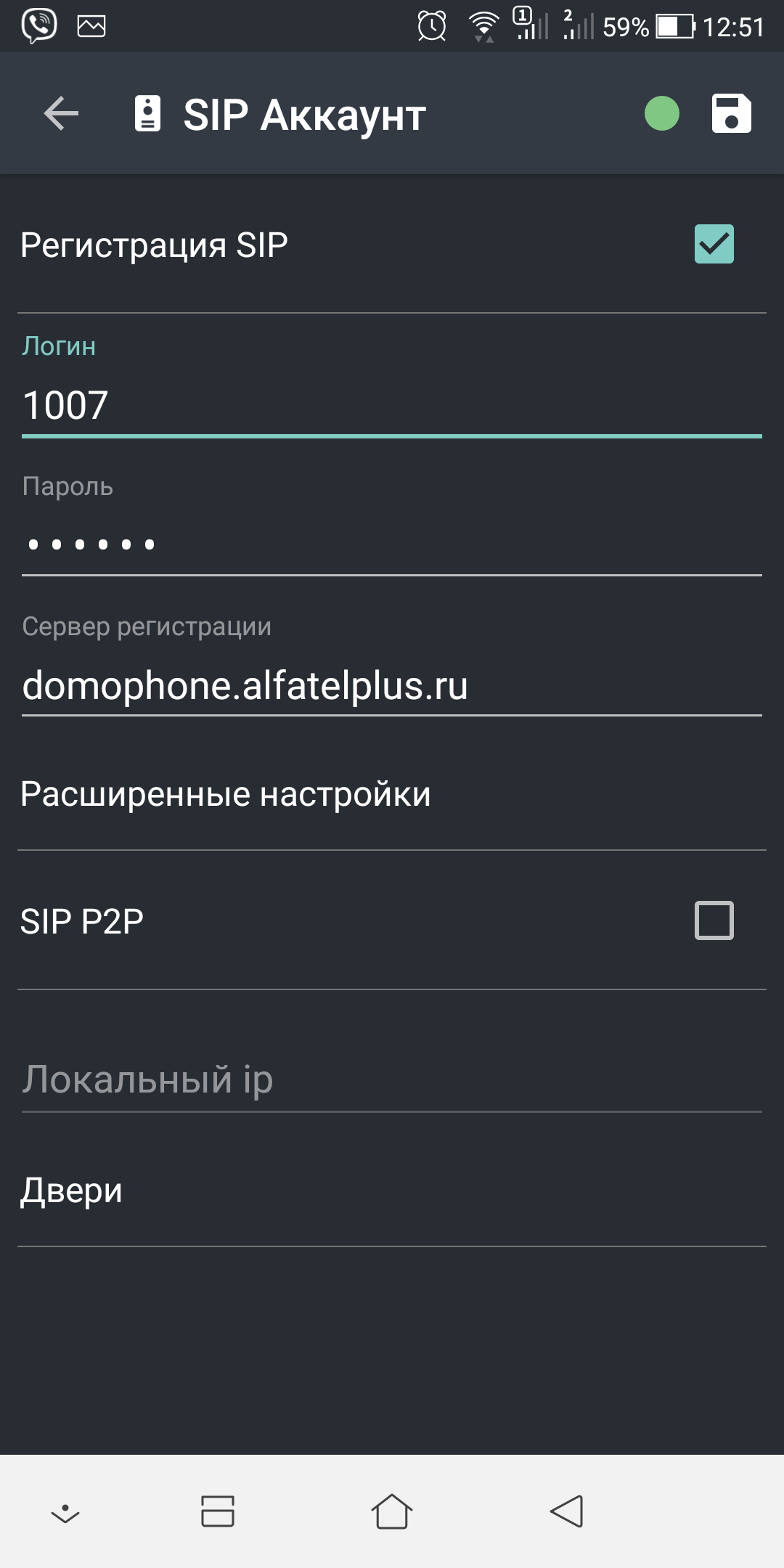The height and width of the screenshot is (1568, 784).
Task: Open Расширенные настройки
Action: click(x=392, y=794)
